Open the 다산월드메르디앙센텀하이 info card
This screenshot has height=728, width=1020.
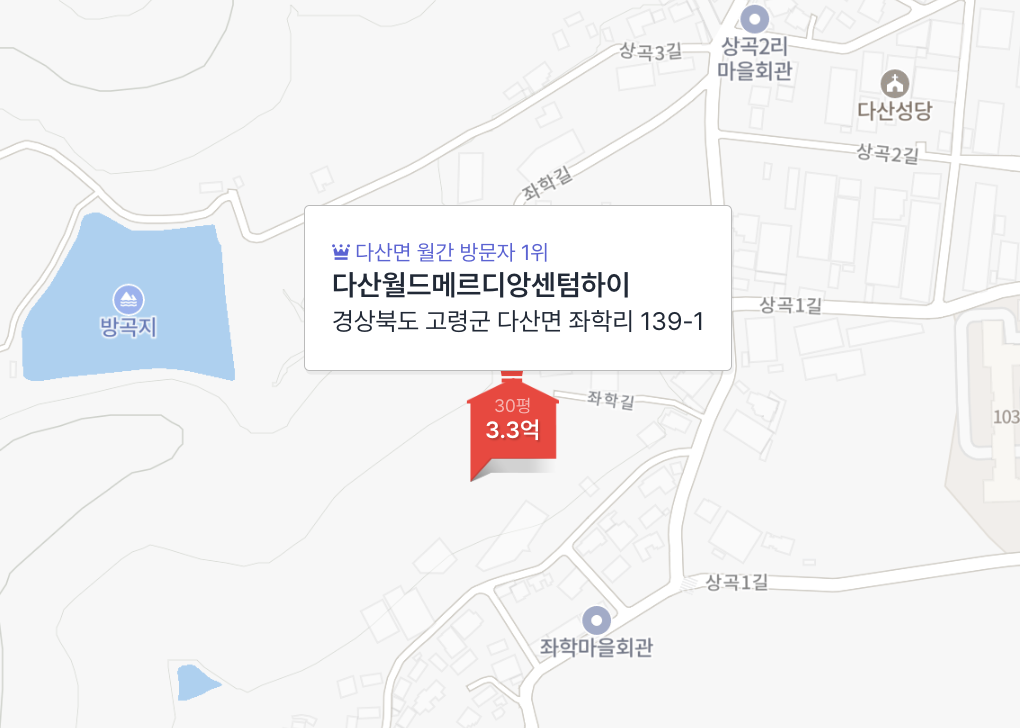click(518, 287)
